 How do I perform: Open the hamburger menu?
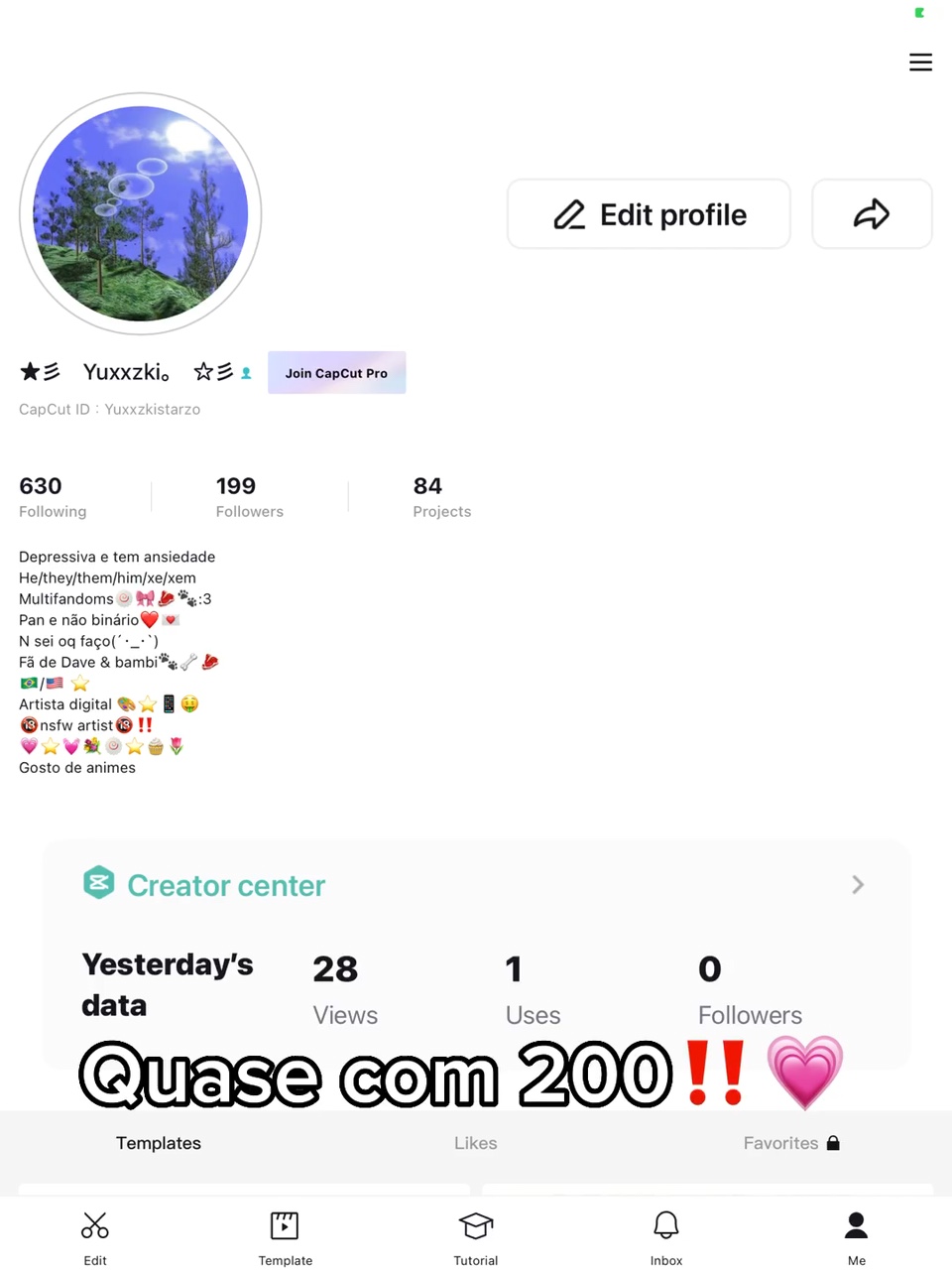pos(920,63)
